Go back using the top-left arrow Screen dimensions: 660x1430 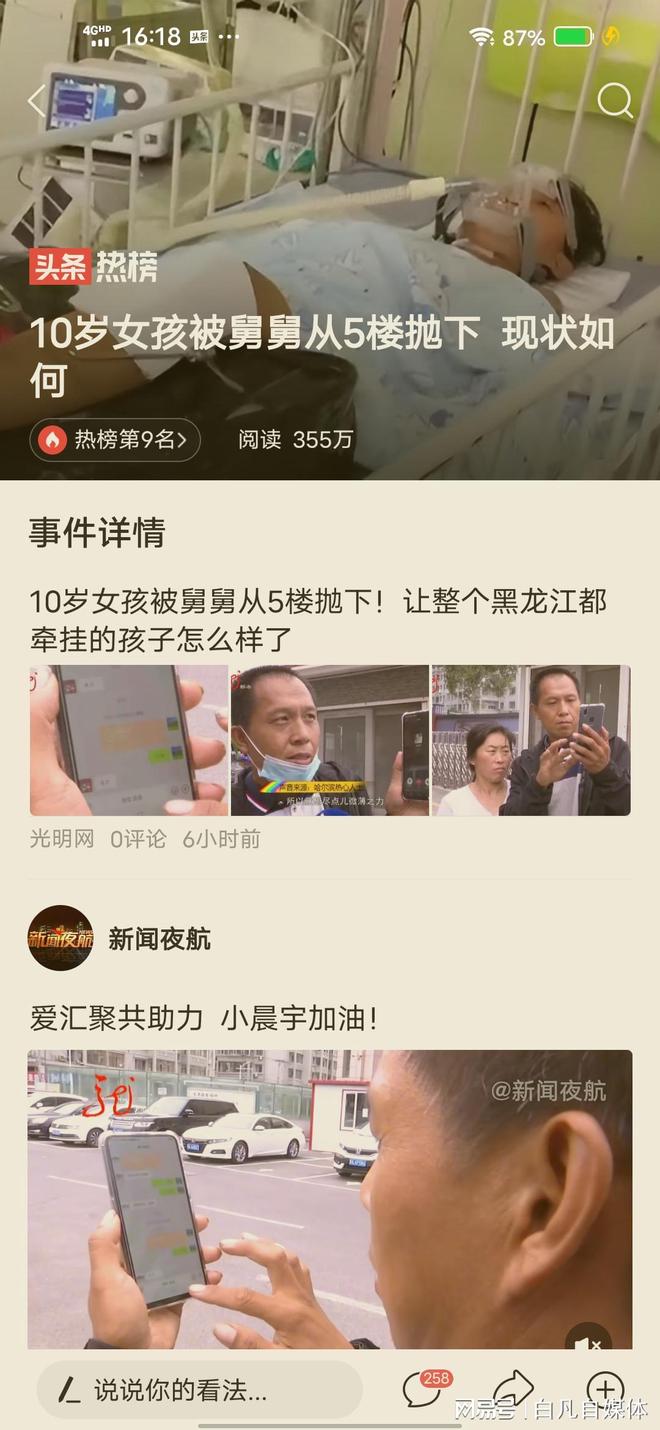37,101
